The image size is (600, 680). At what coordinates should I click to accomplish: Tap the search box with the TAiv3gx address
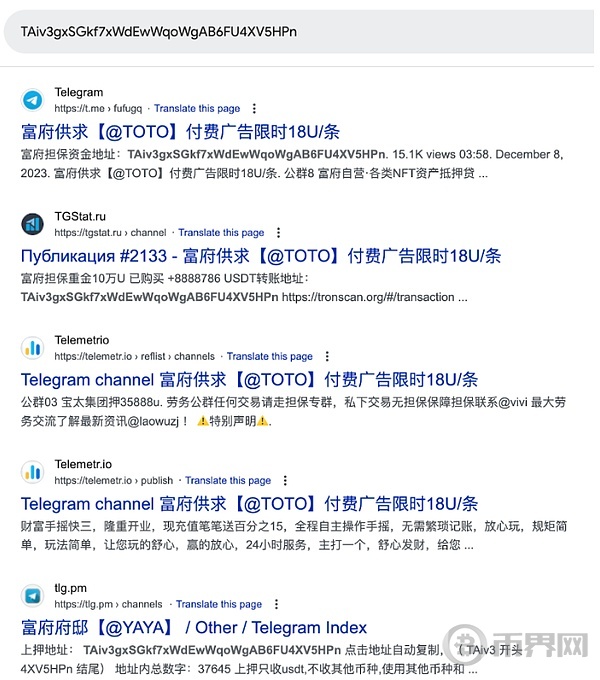pyautogui.click(x=299, y=32)
